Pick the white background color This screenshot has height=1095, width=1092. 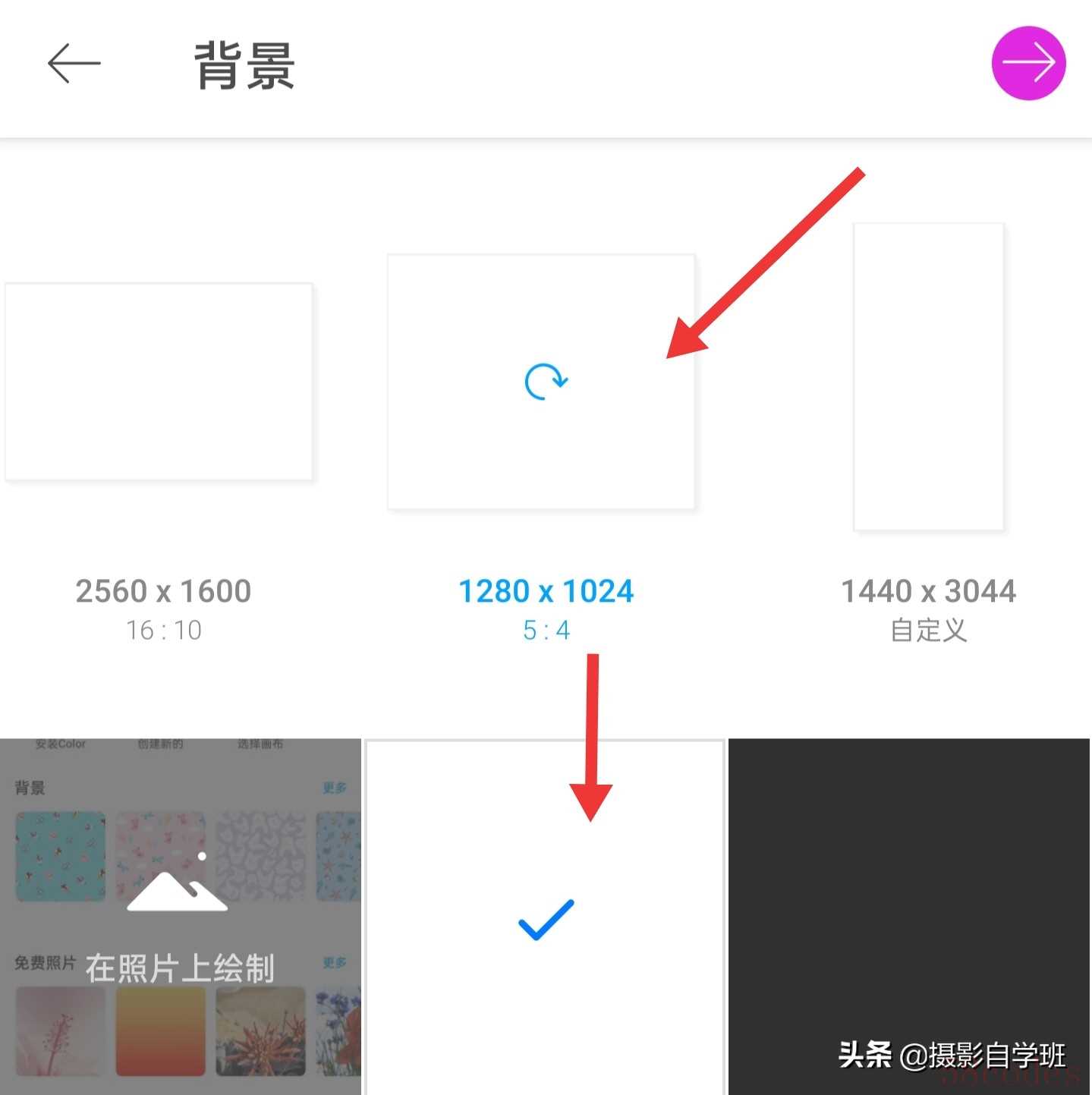545,918
